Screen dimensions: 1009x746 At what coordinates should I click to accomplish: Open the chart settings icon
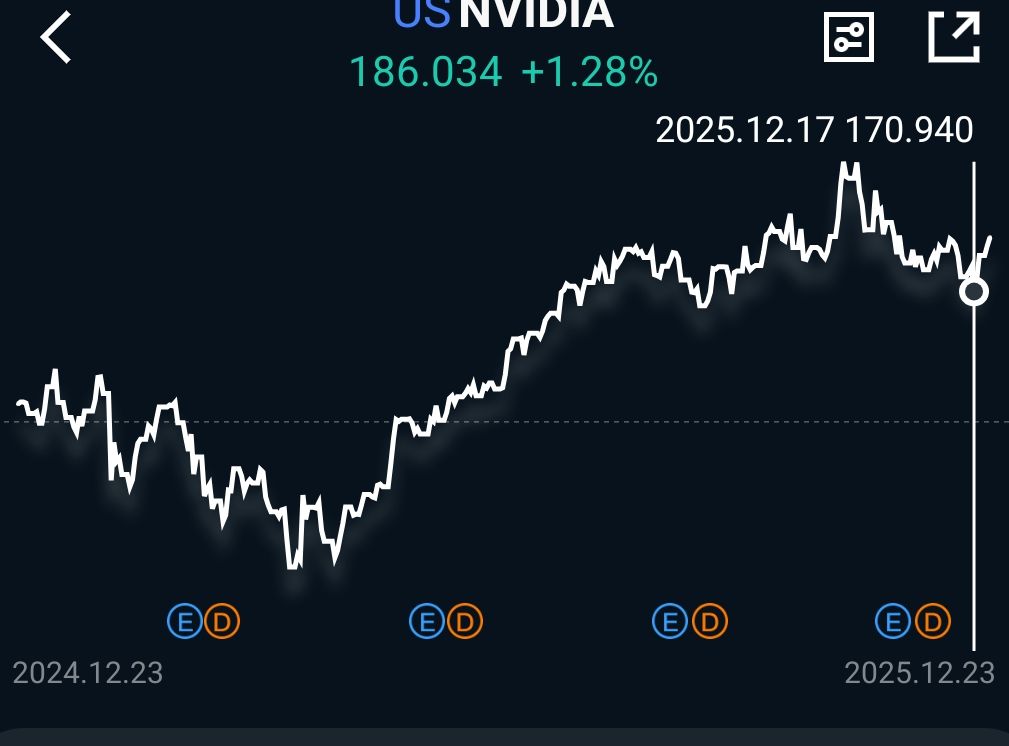tap(849, 37)
